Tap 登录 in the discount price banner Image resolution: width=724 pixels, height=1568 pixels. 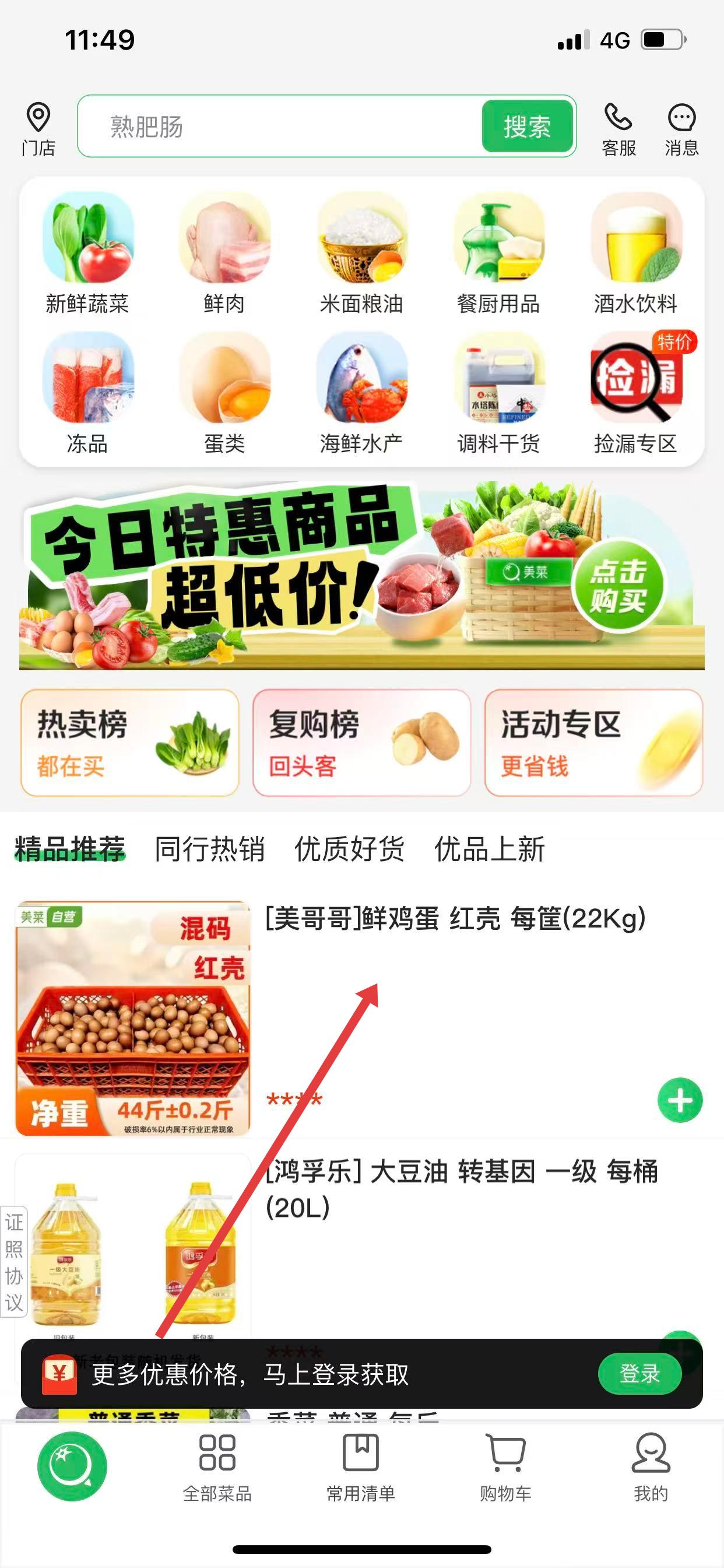[639, 1374]
